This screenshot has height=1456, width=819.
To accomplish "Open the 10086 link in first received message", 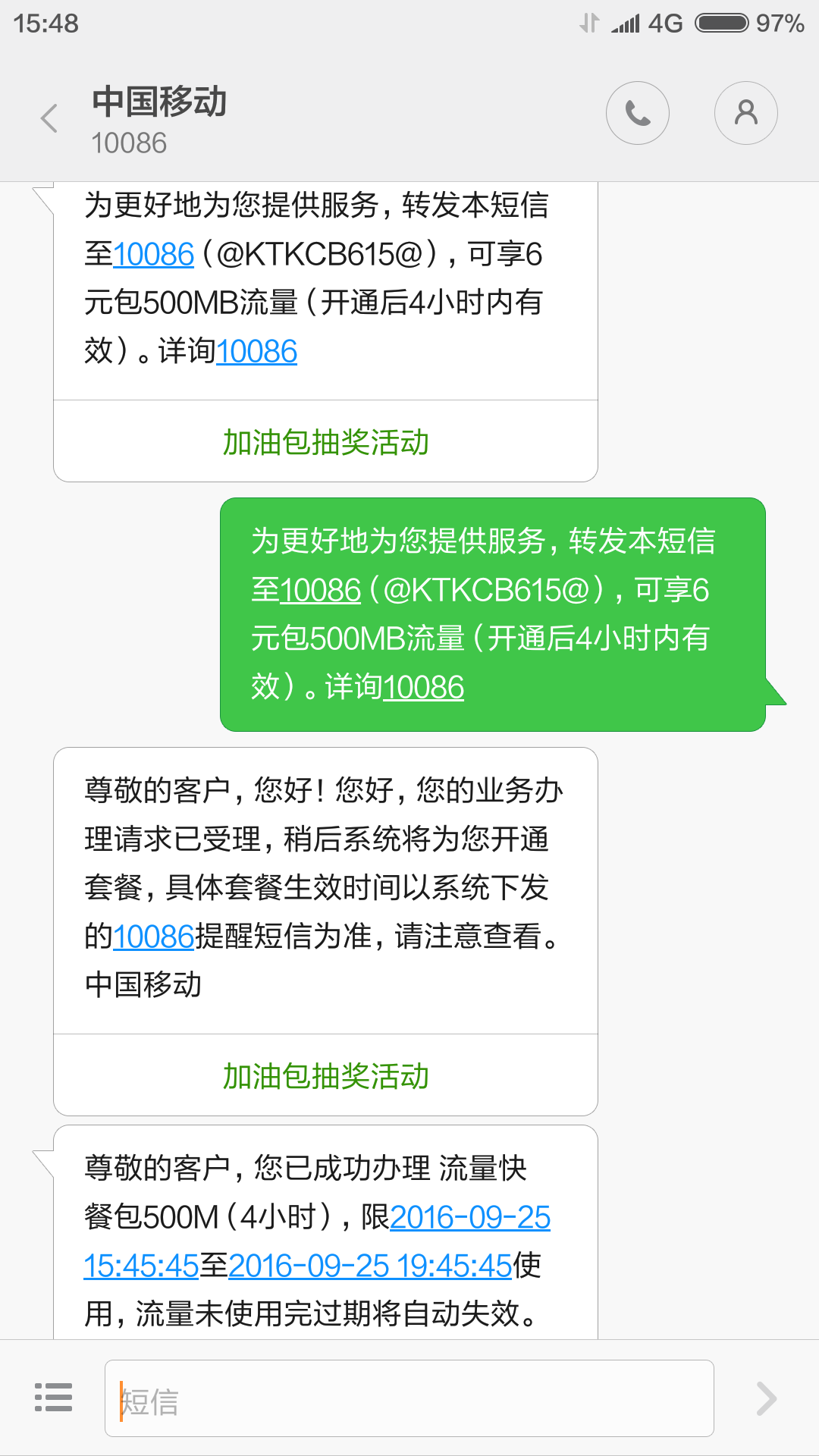I will 152,256.
